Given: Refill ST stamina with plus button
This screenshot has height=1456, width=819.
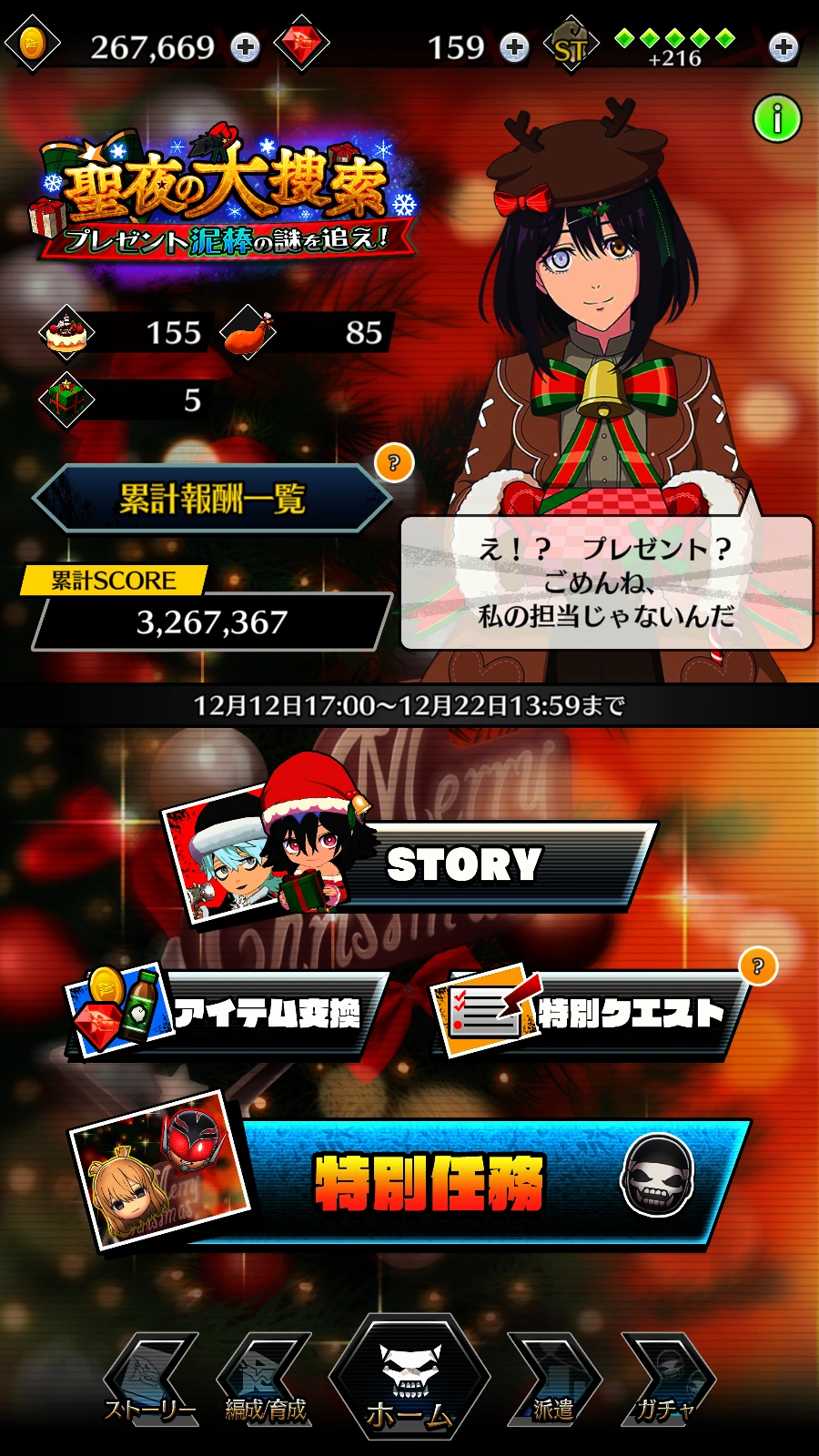Looking at the screenshot, I should tap(784, 47).
